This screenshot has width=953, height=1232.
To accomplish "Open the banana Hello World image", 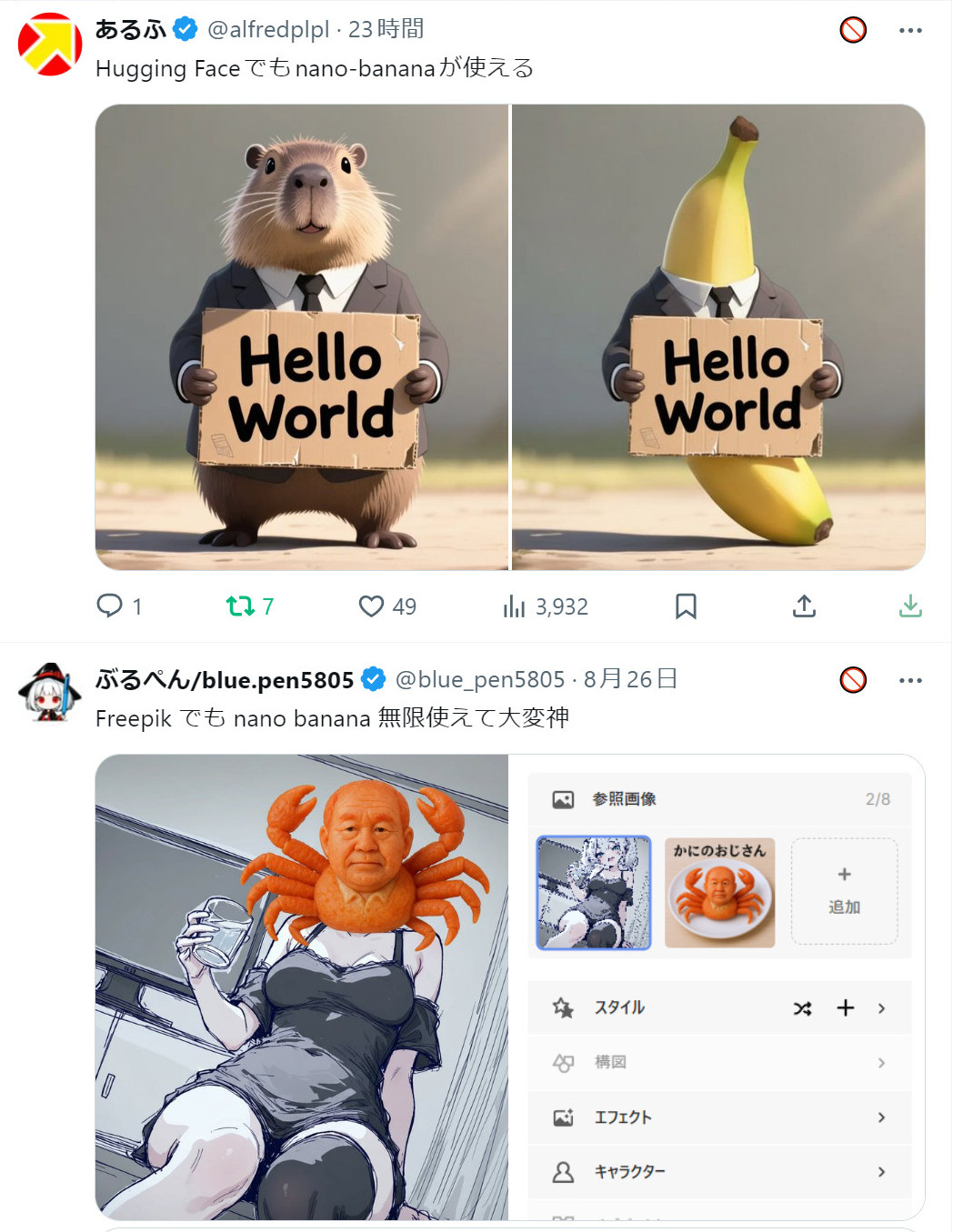I will [718, 337].
